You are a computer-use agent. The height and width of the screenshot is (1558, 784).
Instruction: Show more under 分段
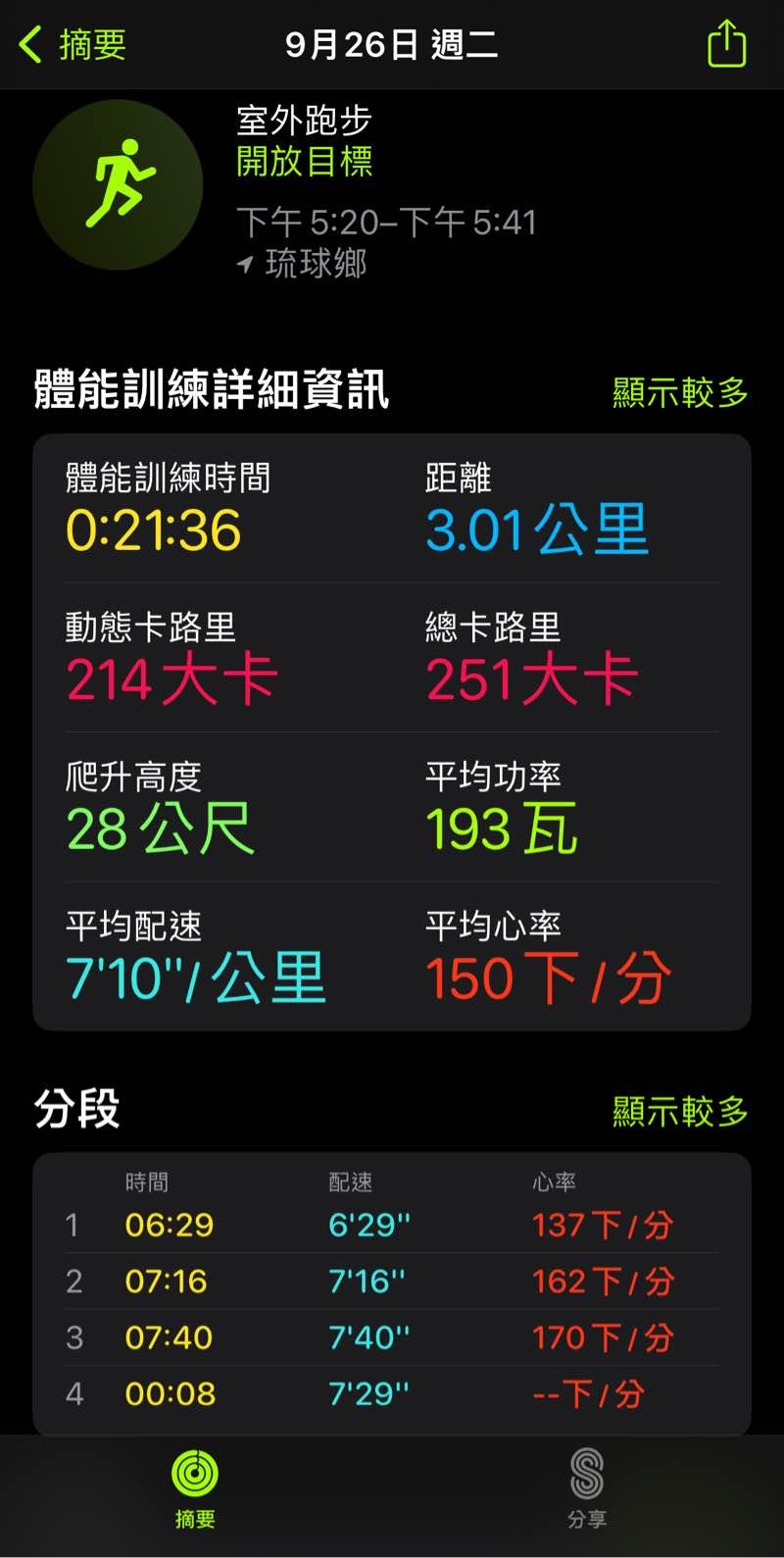680,1111
